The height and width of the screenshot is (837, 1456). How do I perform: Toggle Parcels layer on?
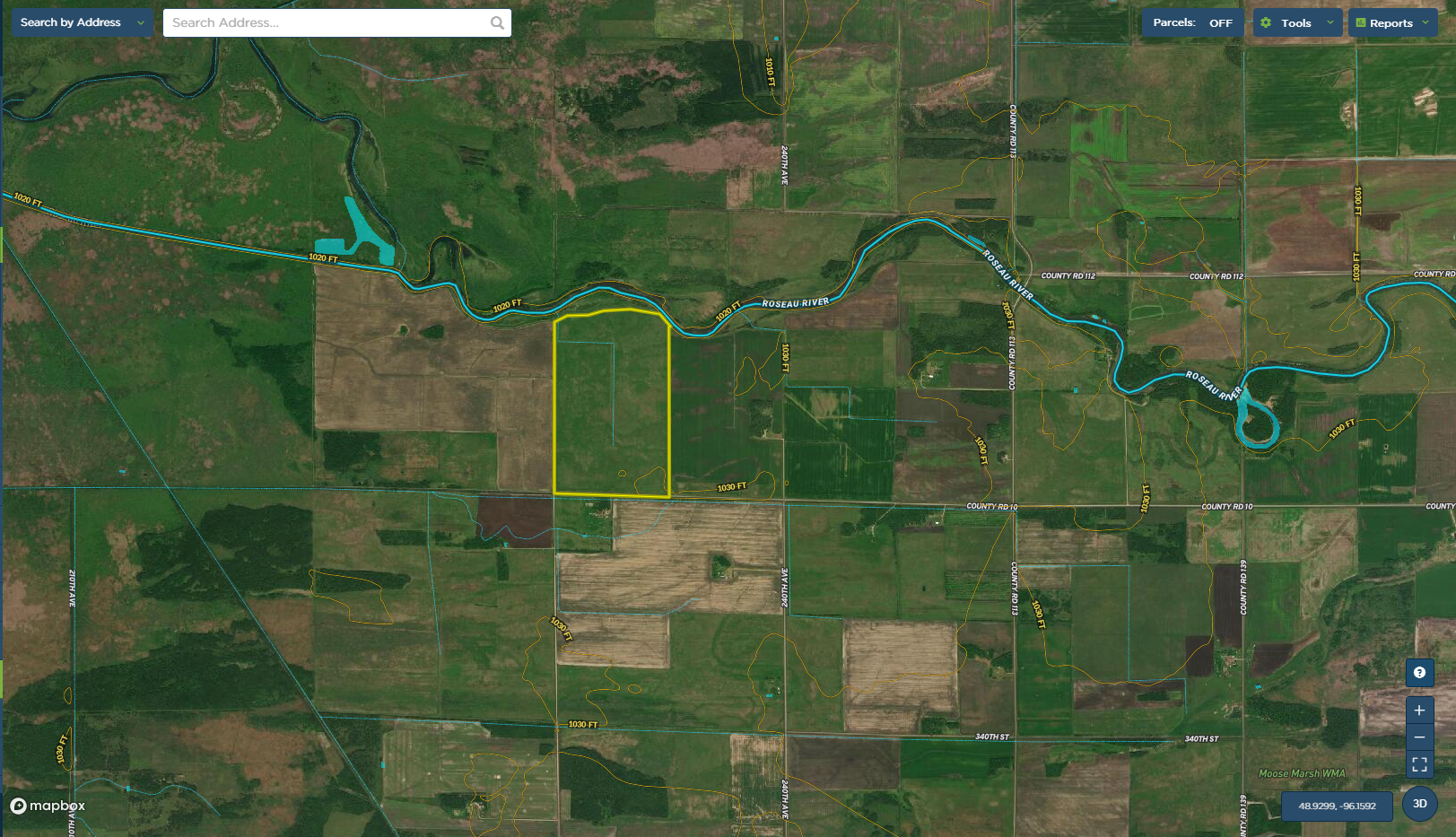coord(1192,22)
